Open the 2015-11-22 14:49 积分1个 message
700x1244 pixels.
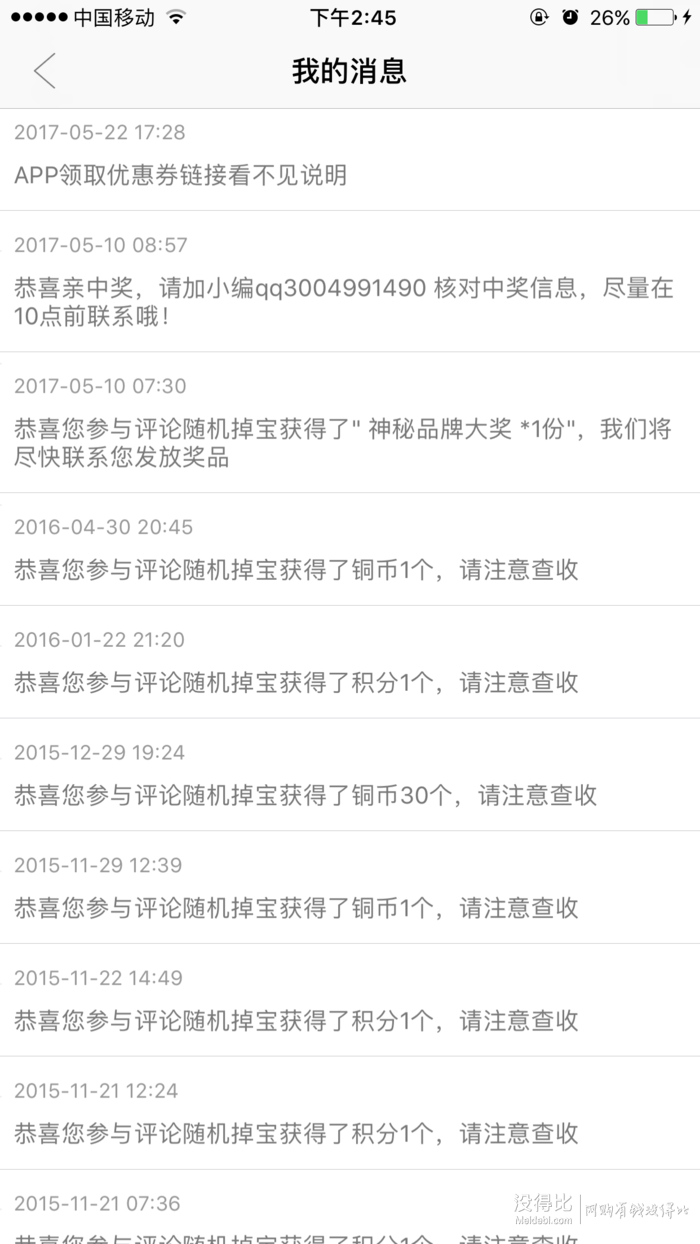pyautogui.click(x=350, y=1001)
